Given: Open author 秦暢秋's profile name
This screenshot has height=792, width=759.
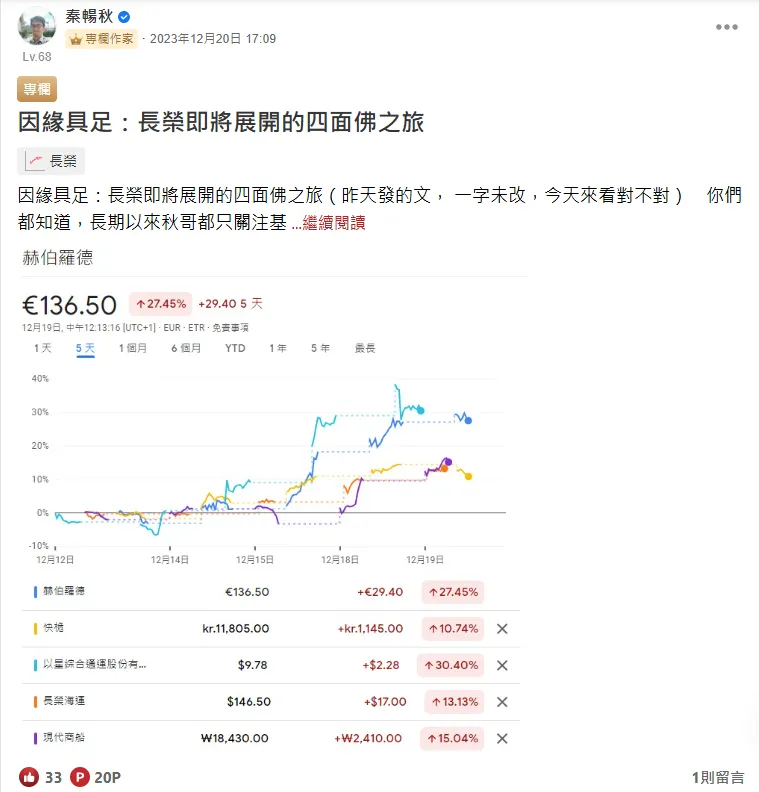Looking at the screenshot, I should coord(88,17).
